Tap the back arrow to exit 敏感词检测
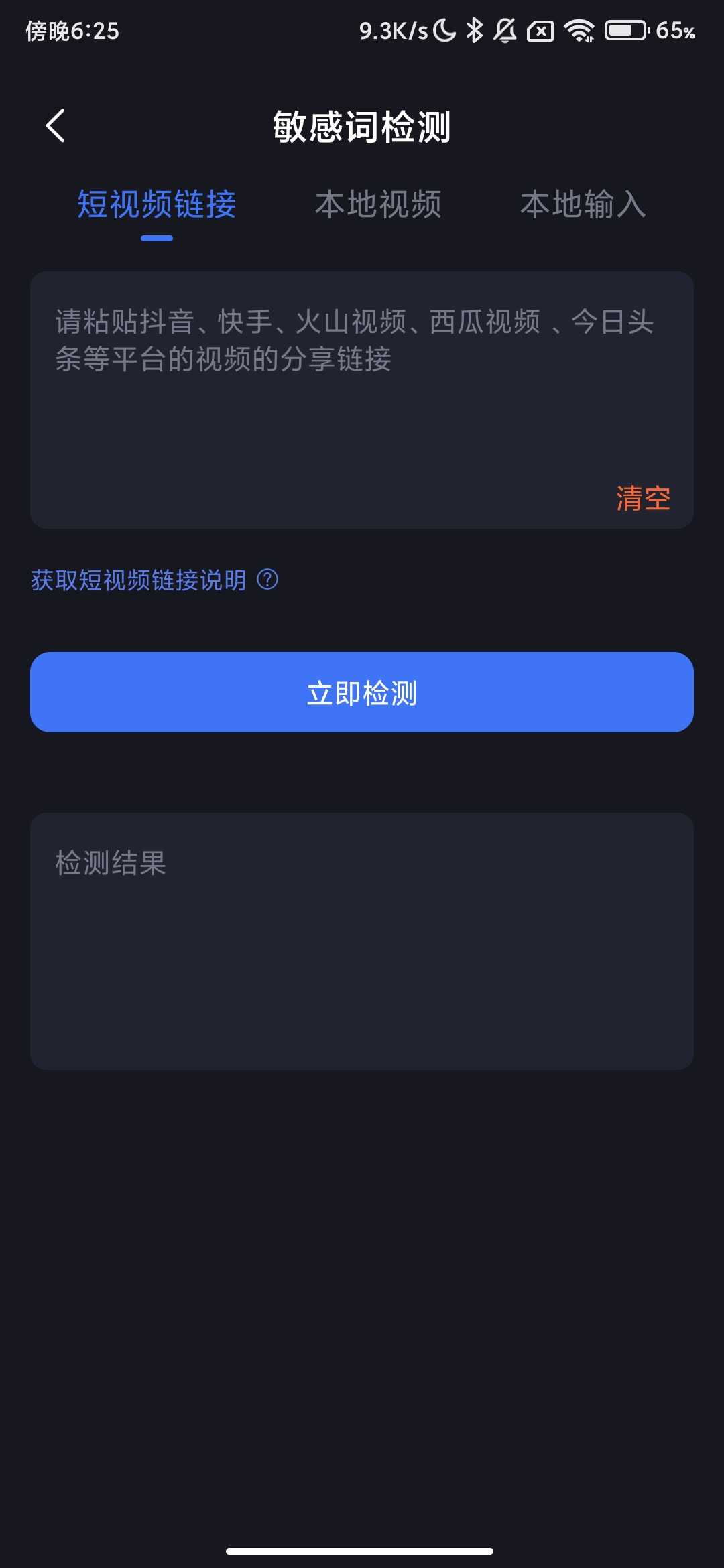 pos(56,126)
